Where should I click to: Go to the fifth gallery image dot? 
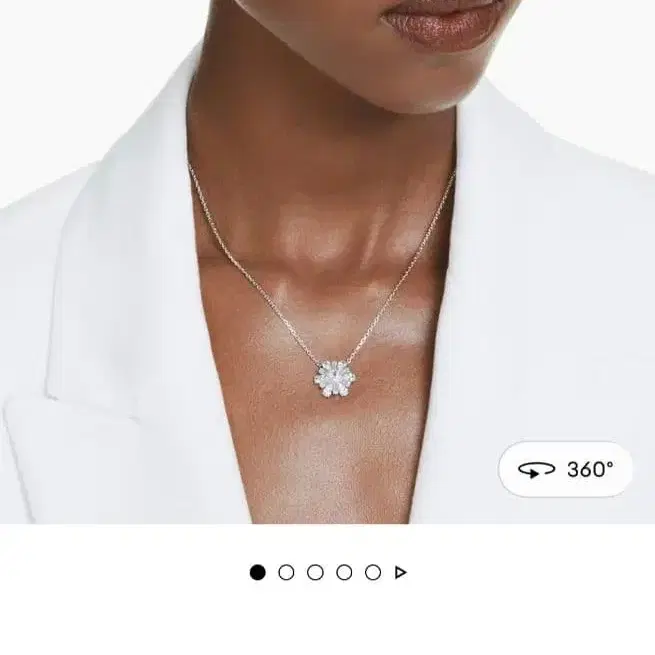(373, 573)
